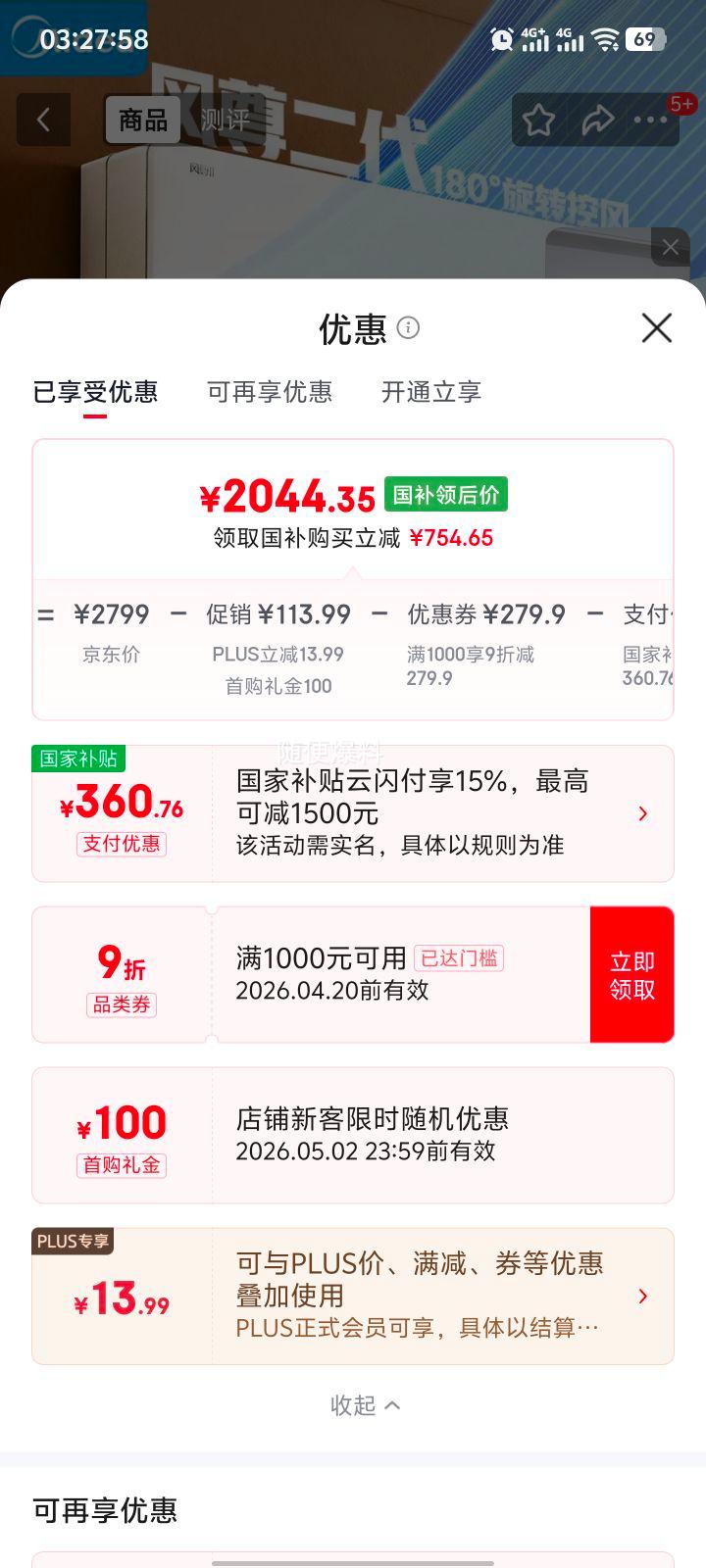Tap the 商品 label at top
This screenshot has height=1568, width=706.
(x=143, y=118)
